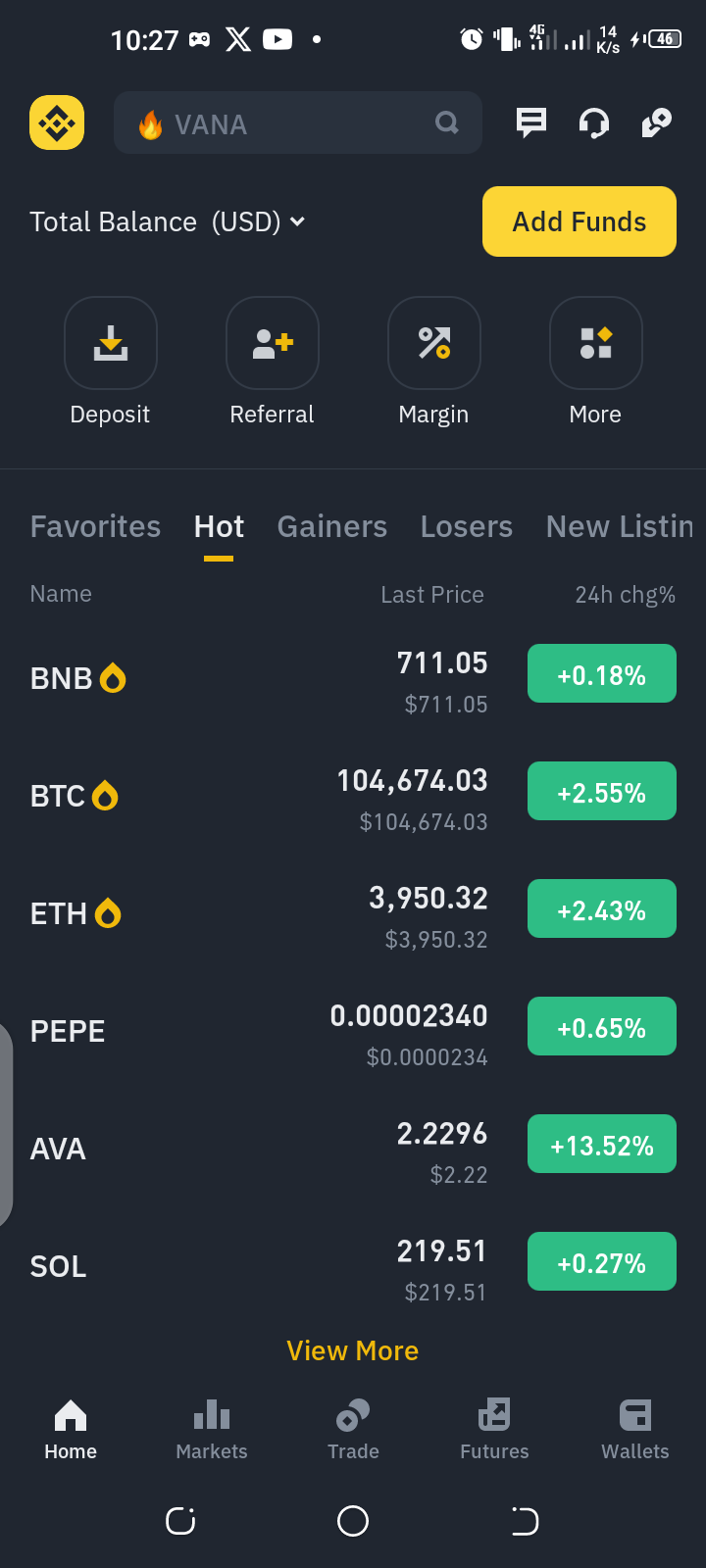Open the AVA market row
The width and height of the screenshot is (706, 1568).
click(353, 1149)
